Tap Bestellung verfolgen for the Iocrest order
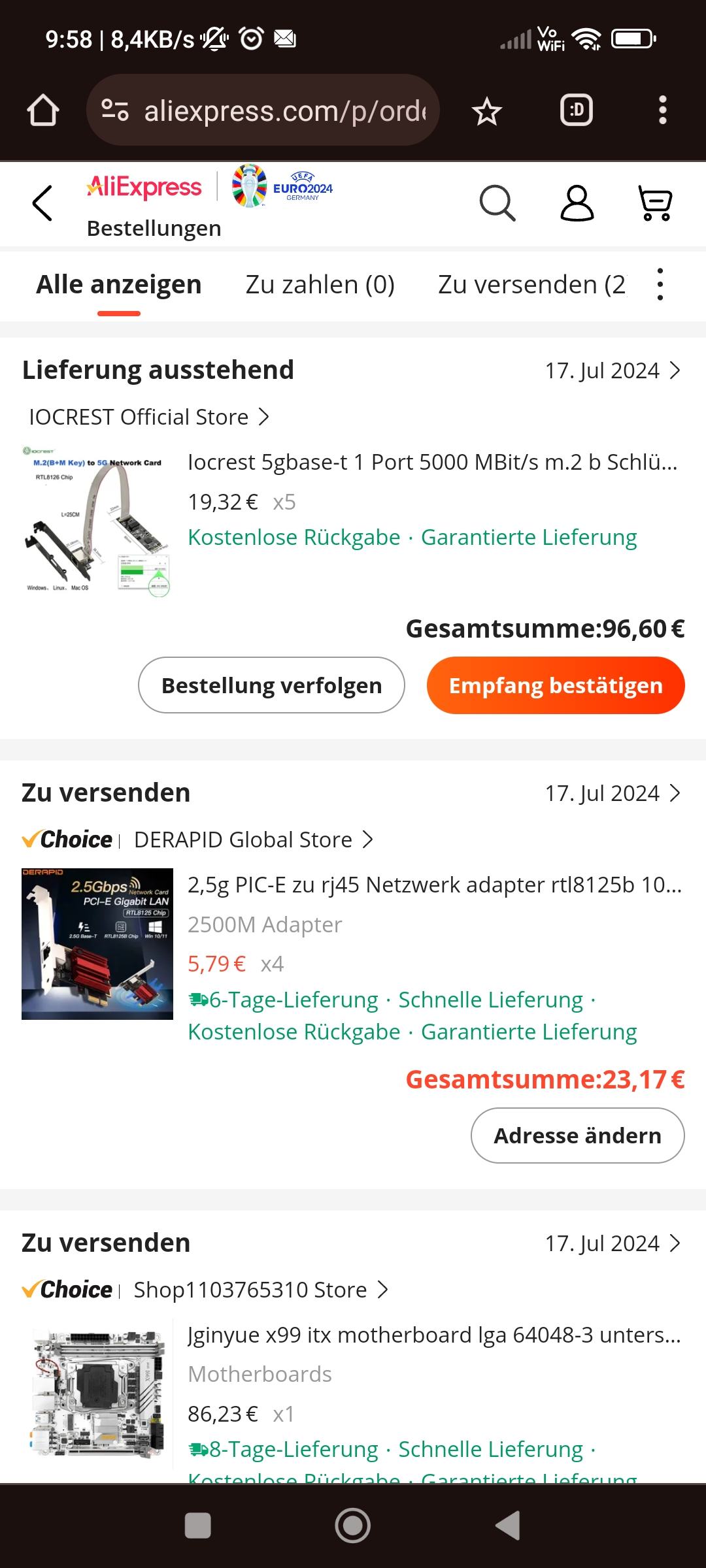 click(271, 685)
